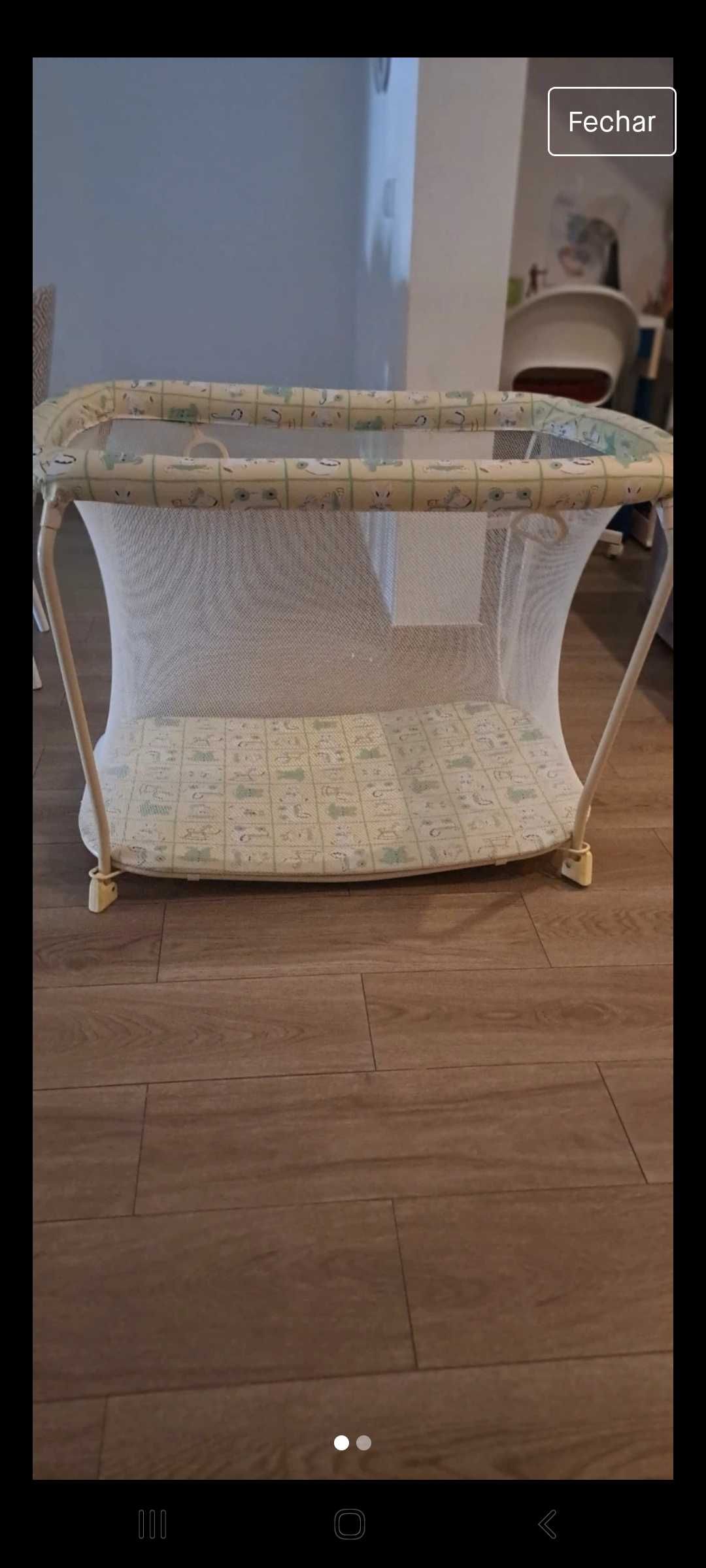Go to the home screen
706x1568 pixels.
(350, 1524)
